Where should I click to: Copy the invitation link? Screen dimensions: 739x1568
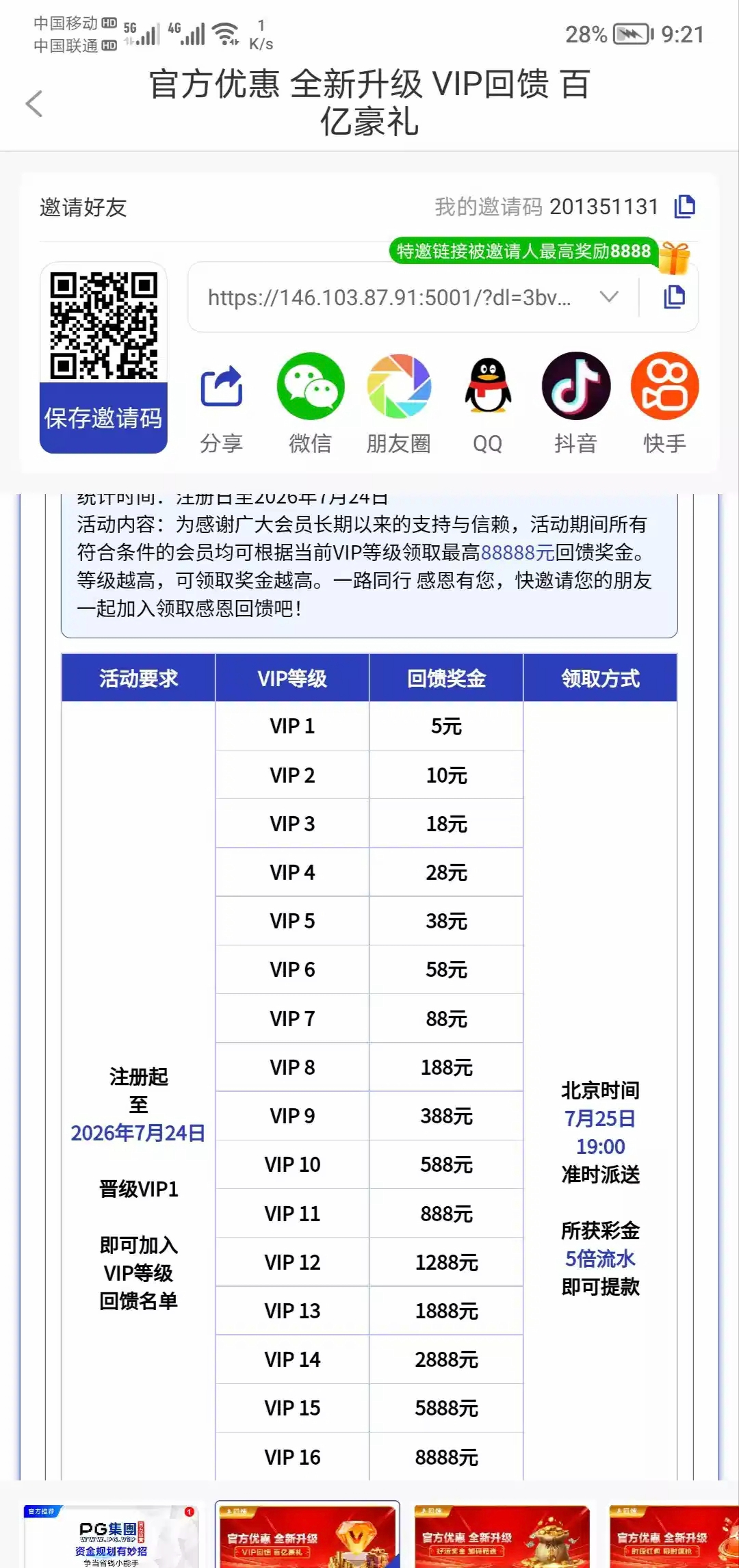point(674,297)
